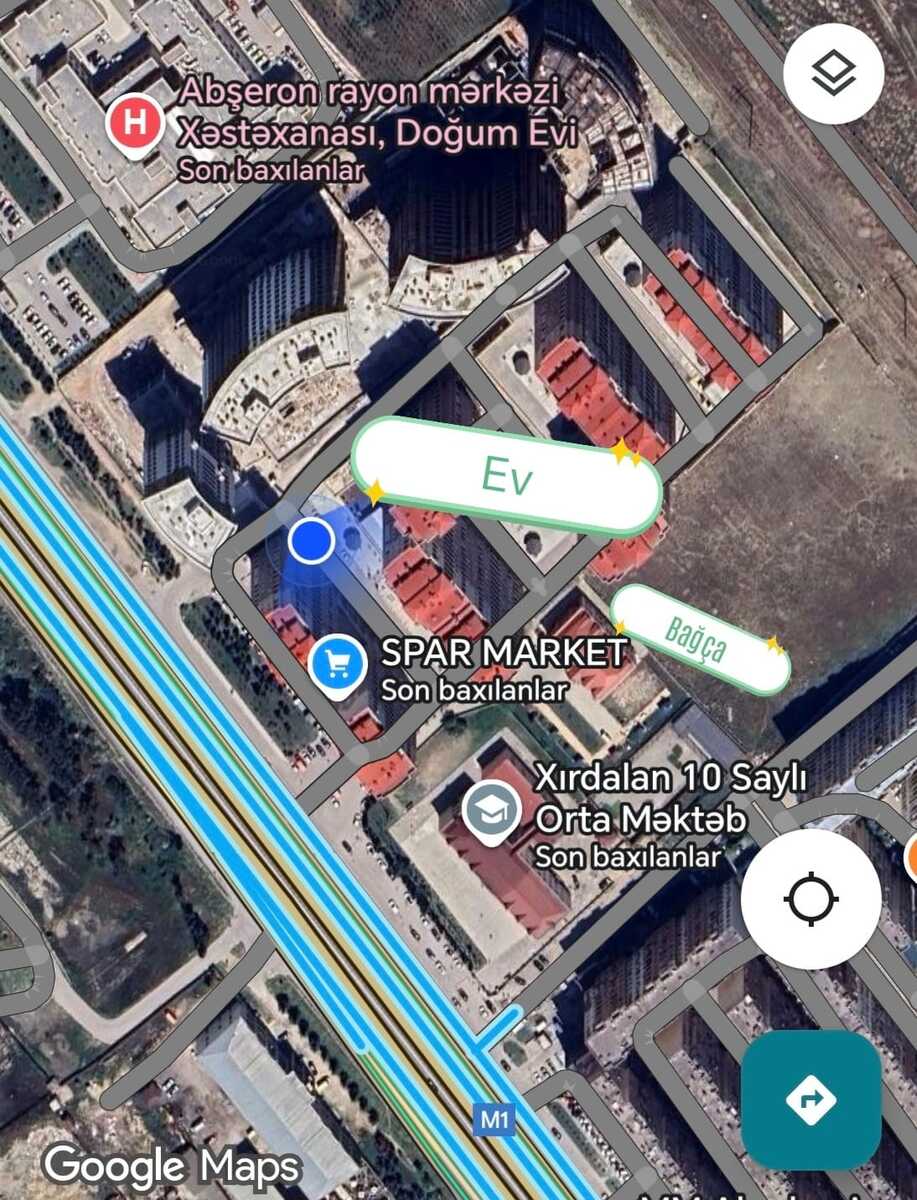The width and height of the screenshot is (917, 1200).
Task: Open the SPAR MARKET shopping cart pin
Action: 338,662
